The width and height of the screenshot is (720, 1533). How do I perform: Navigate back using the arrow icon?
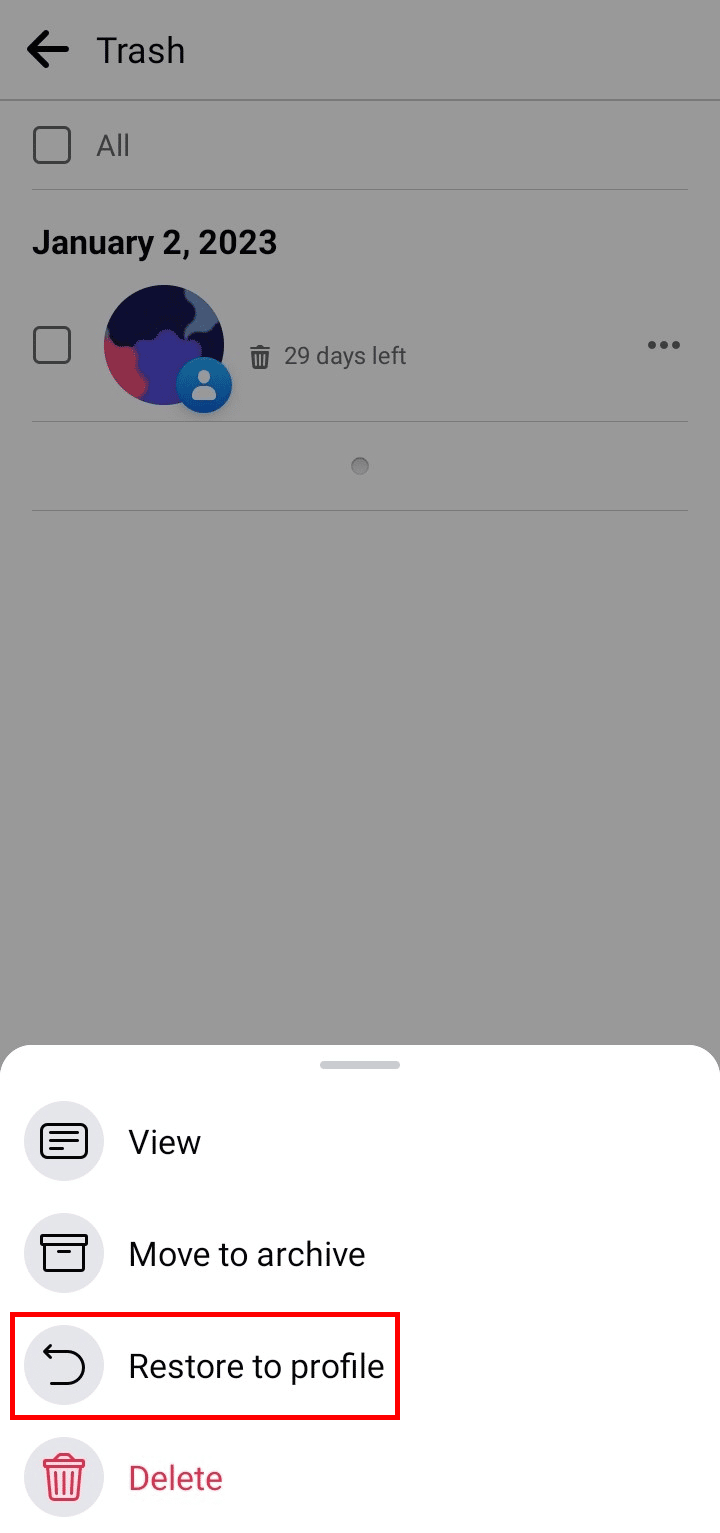click(47, 49)
